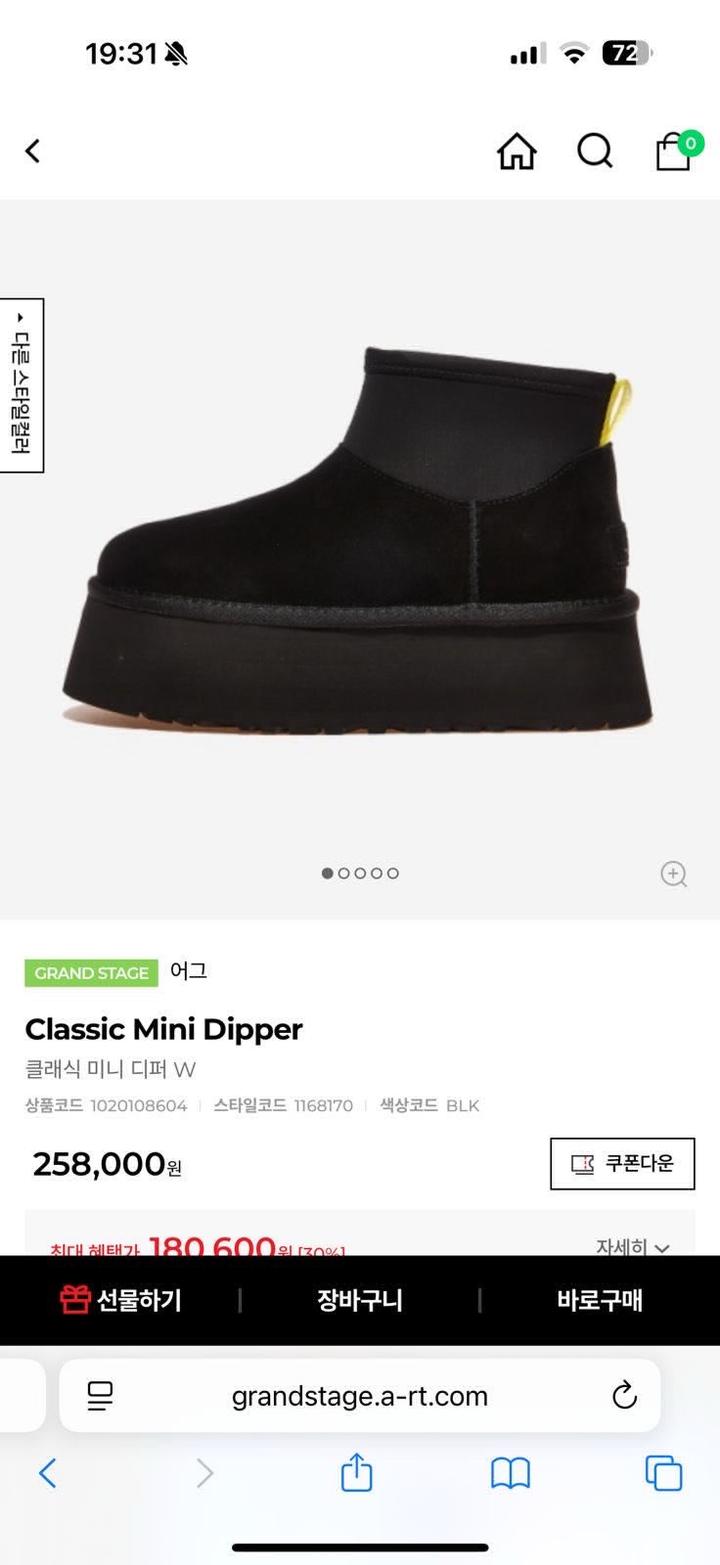Navigate back in Safari toolbar

[x=47, y=1473]
